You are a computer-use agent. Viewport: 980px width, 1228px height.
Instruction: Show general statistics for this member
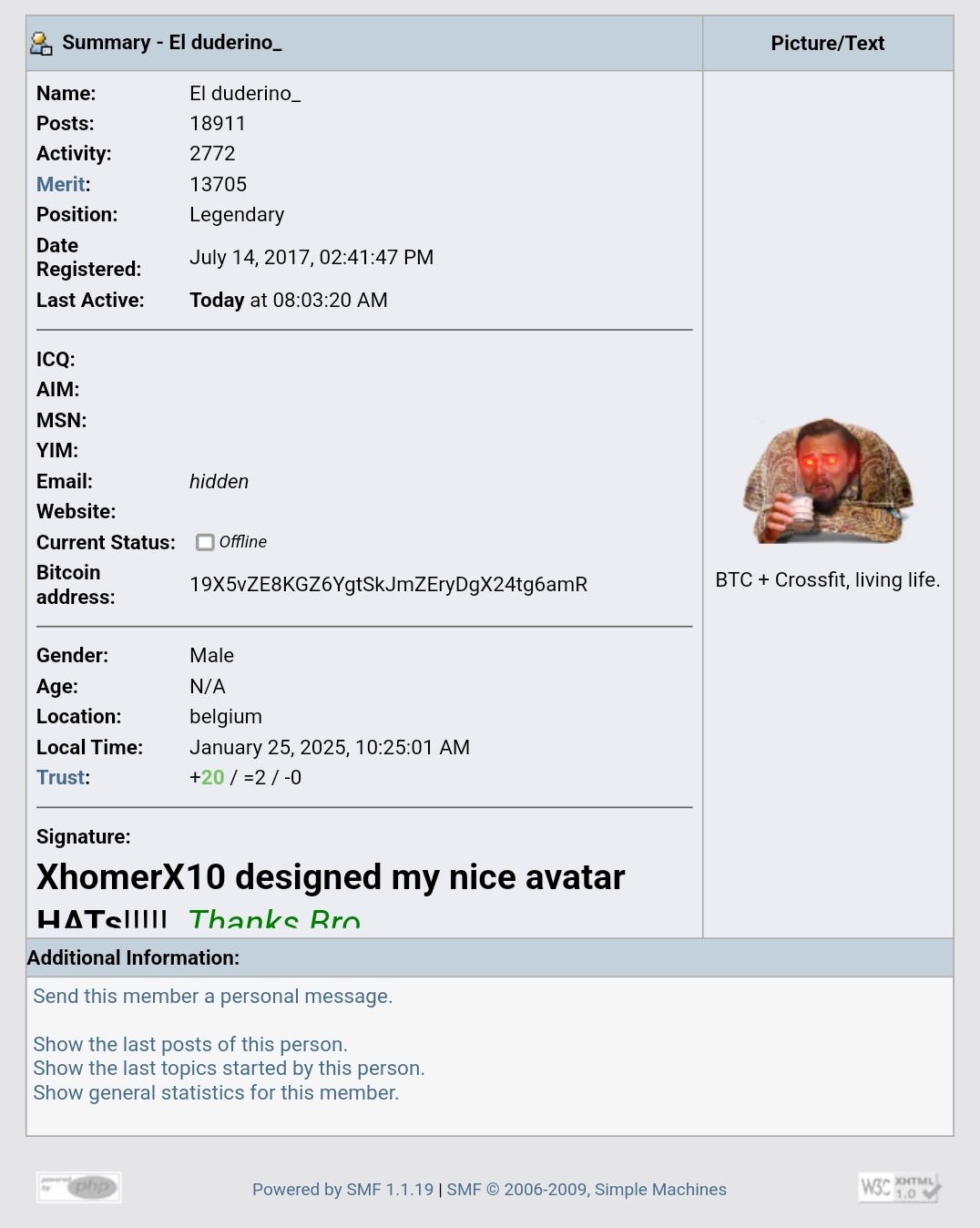point(216,1092)
